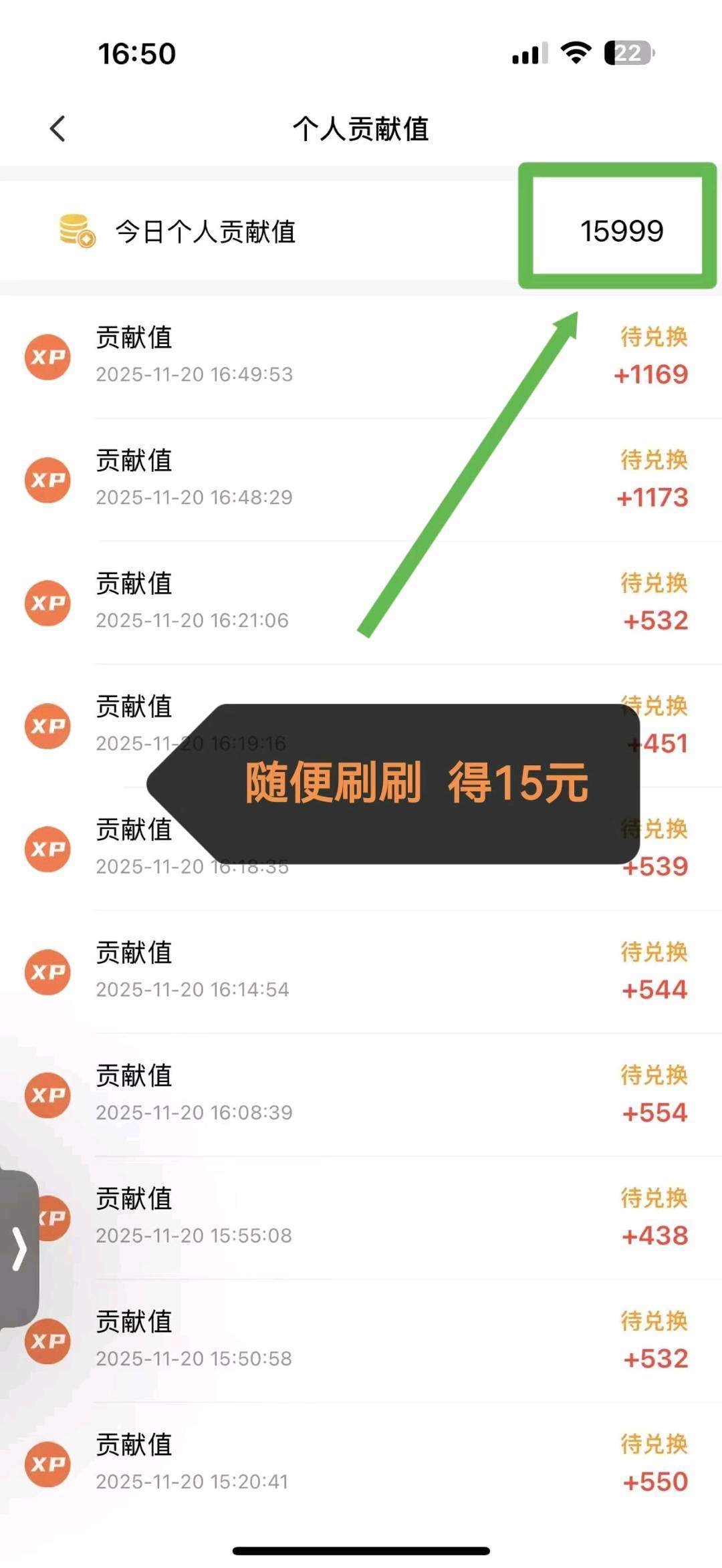The height and width of the screenshot is (1568, 722).
Task: Select the XP badge beside the last 15:20:41 entry
Action: (48, 1463)
